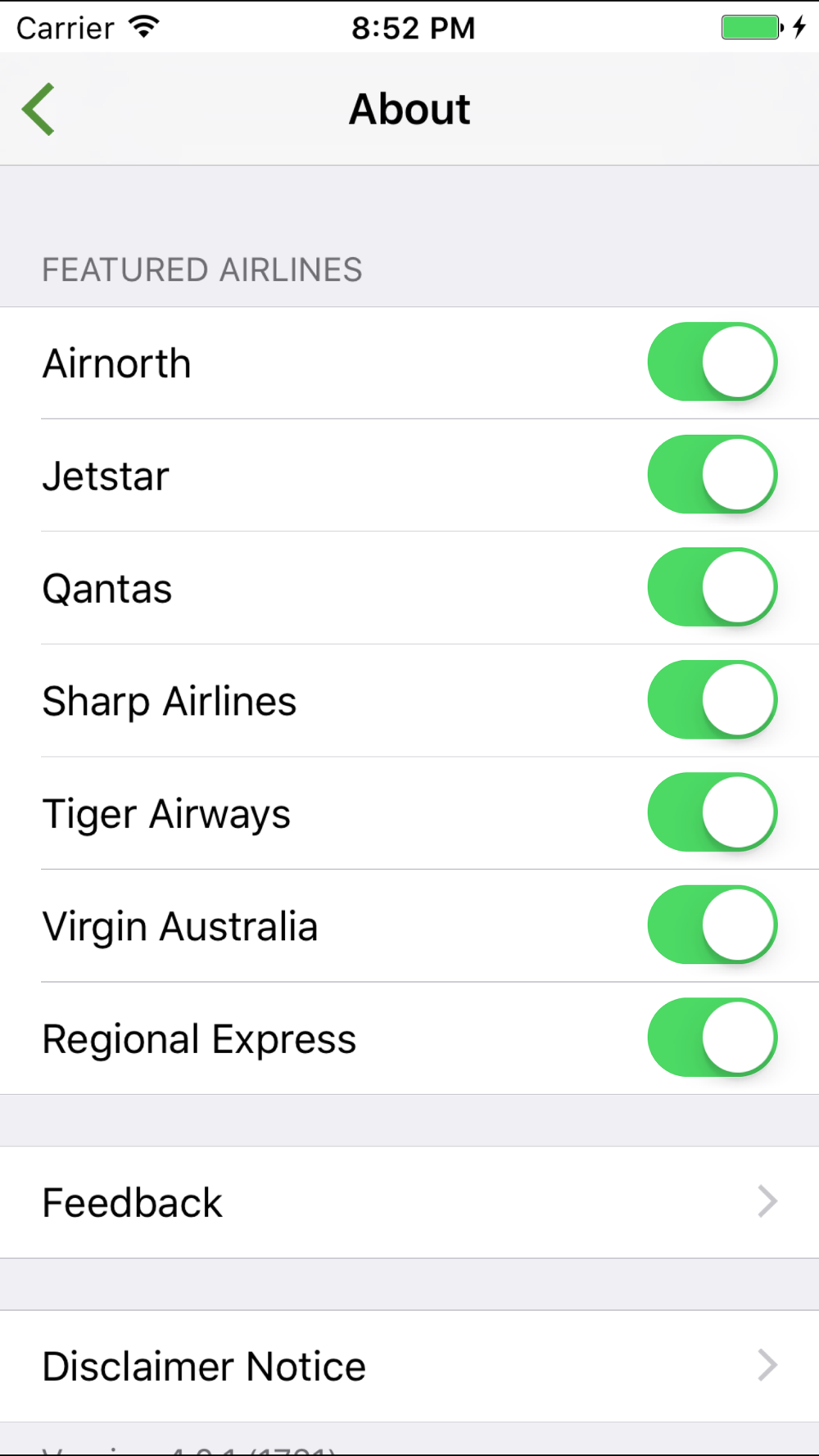Open the Feedback row

tap(409, 1202)
